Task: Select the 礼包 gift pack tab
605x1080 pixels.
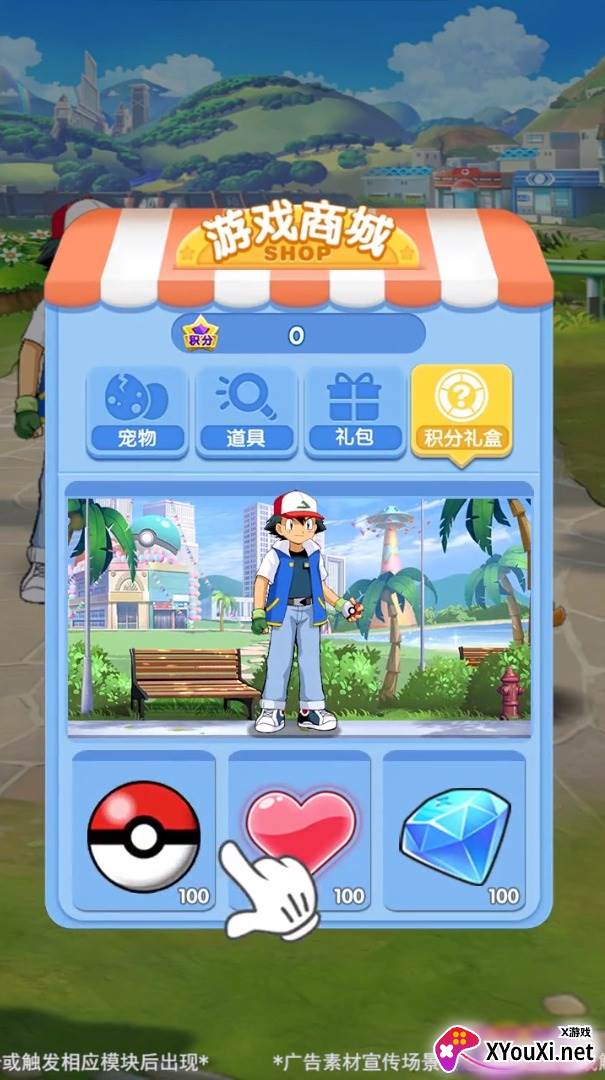Action: 354,412
